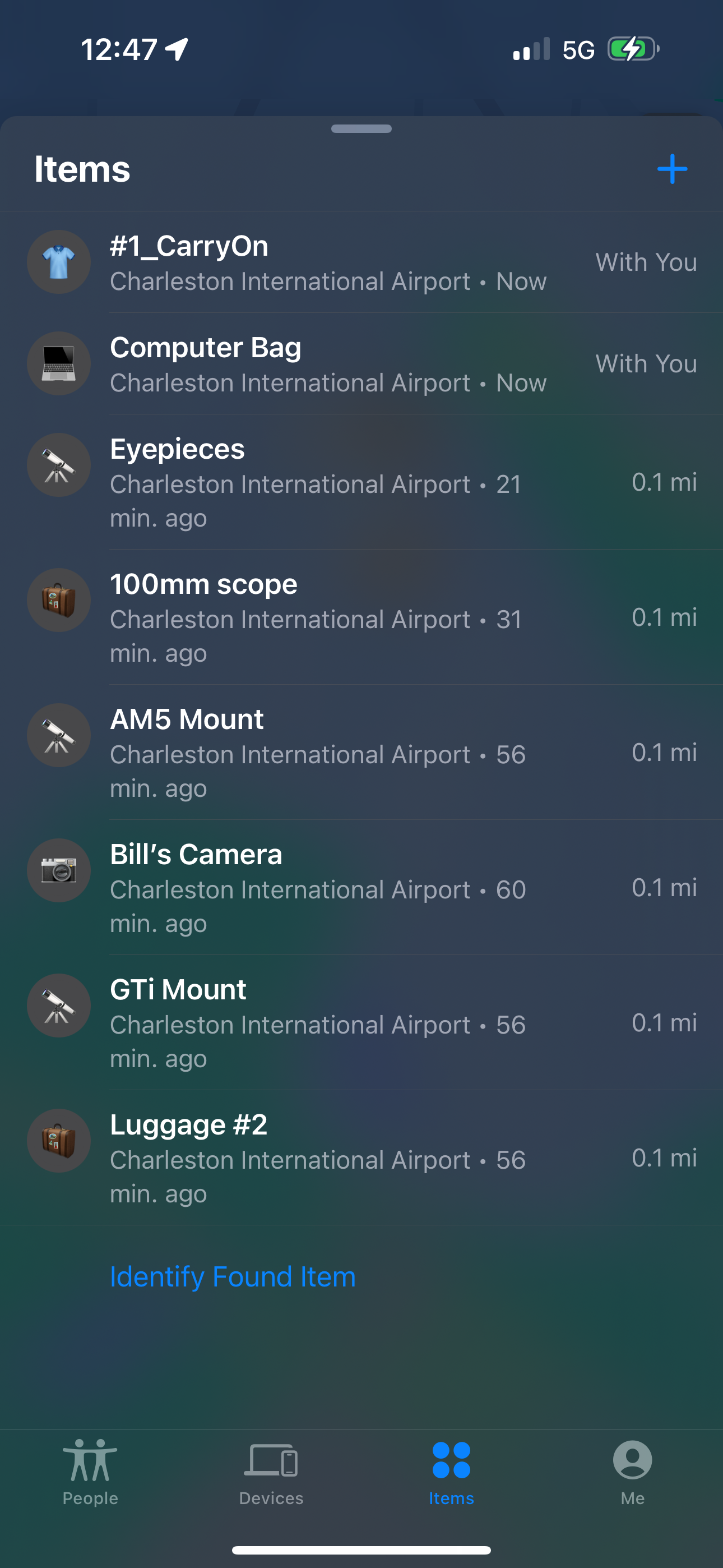Open the Me tab
This screenshot has width=723, height=1568.
point(632,1472)
